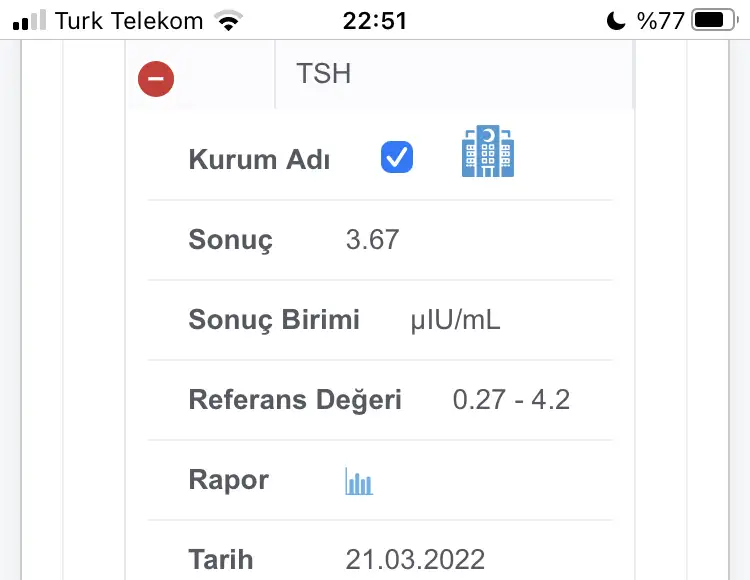Collapse the TSH result row
Viewport: 750px width, 580px height.
(156, 79)
